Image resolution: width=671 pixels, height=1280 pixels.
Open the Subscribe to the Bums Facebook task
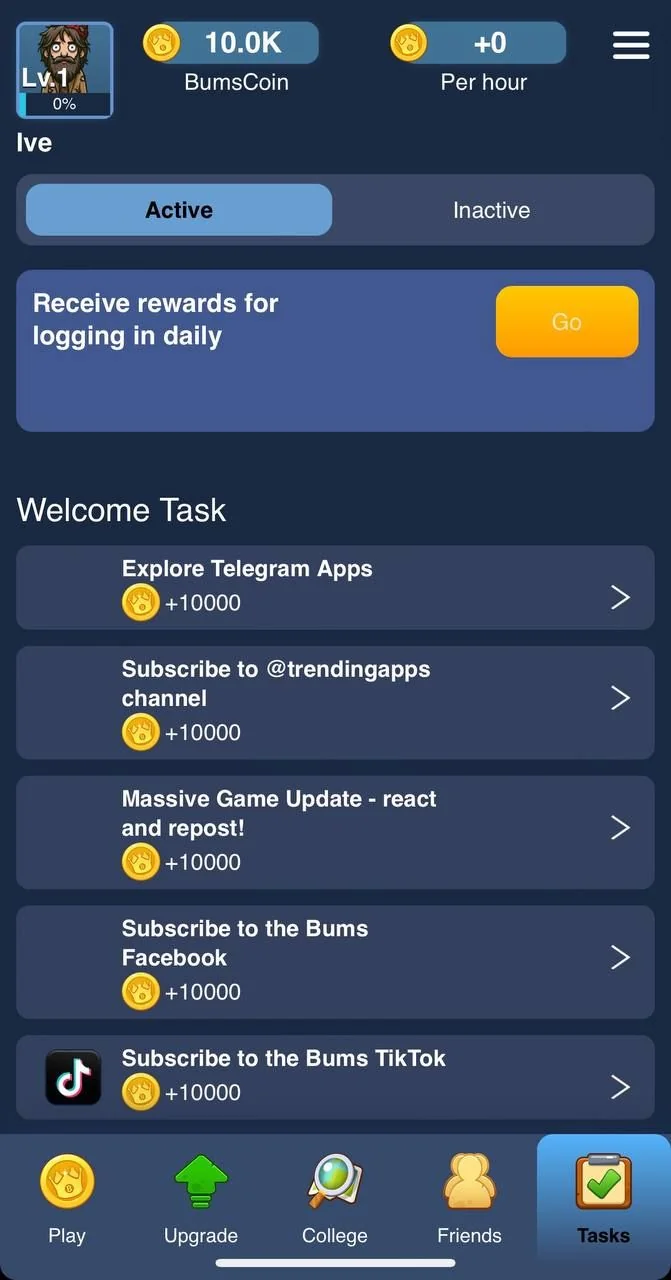[x=335, y=962]
